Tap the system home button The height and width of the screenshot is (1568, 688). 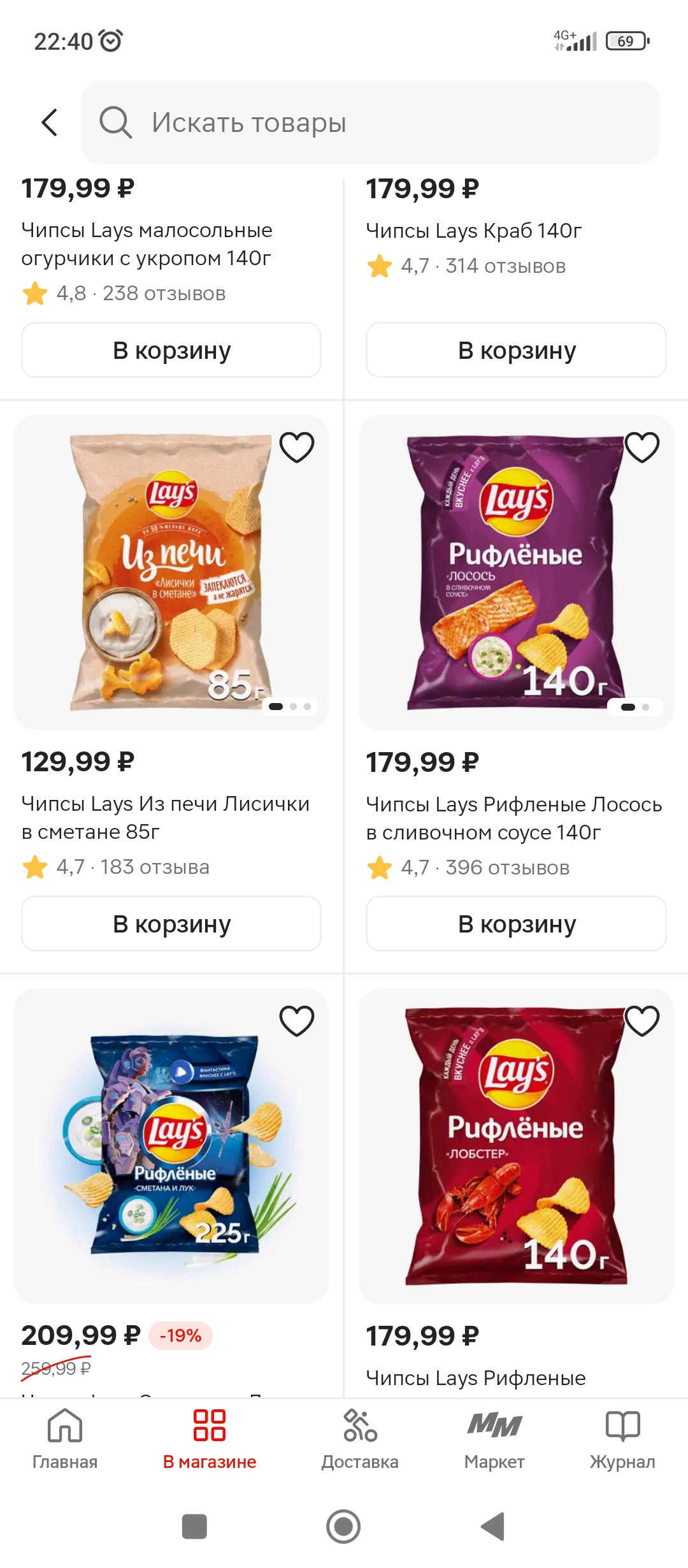tap(343, 1527)
